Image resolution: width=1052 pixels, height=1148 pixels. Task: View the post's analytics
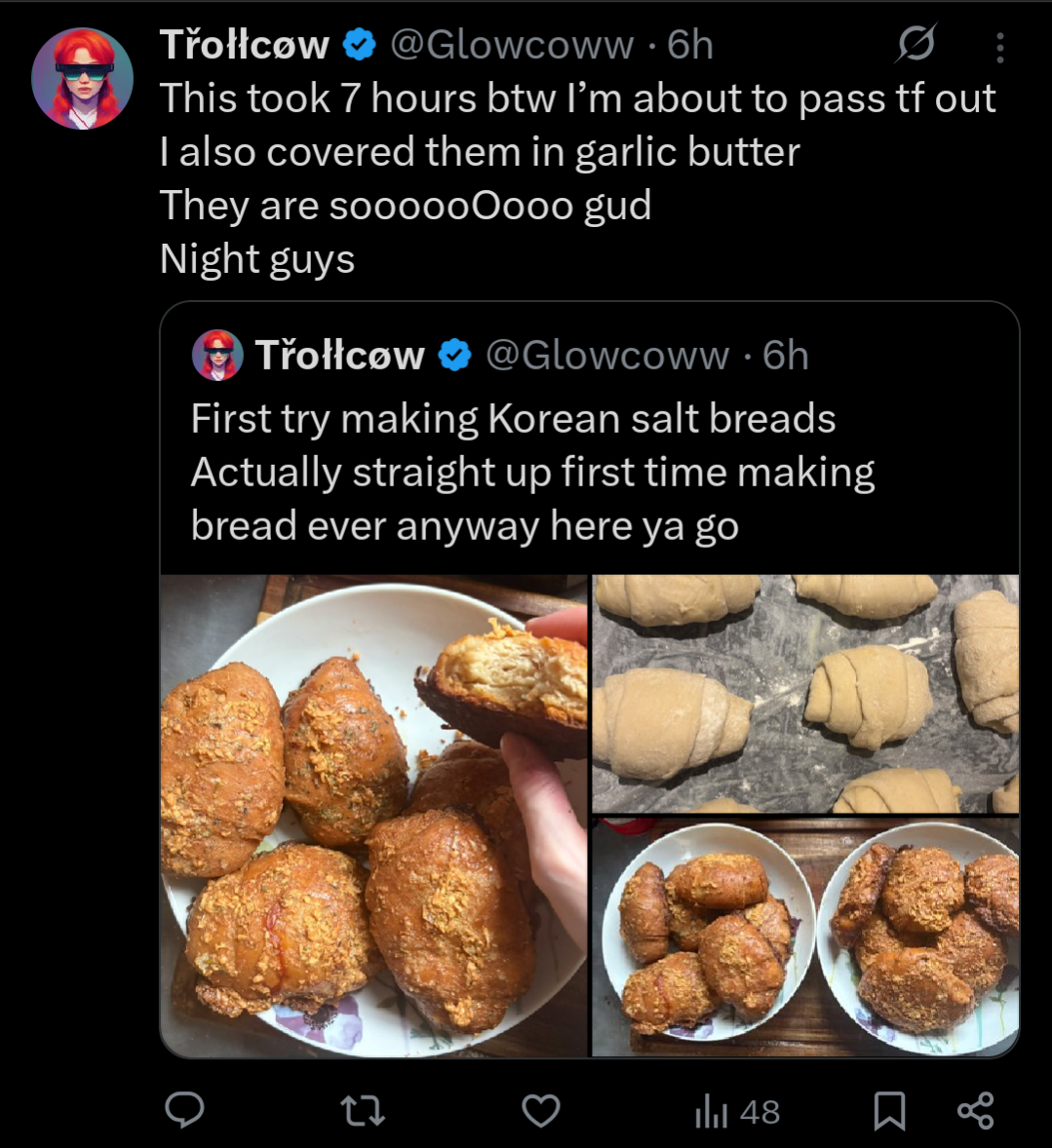pyautogui.click(x=737, y=1111)
